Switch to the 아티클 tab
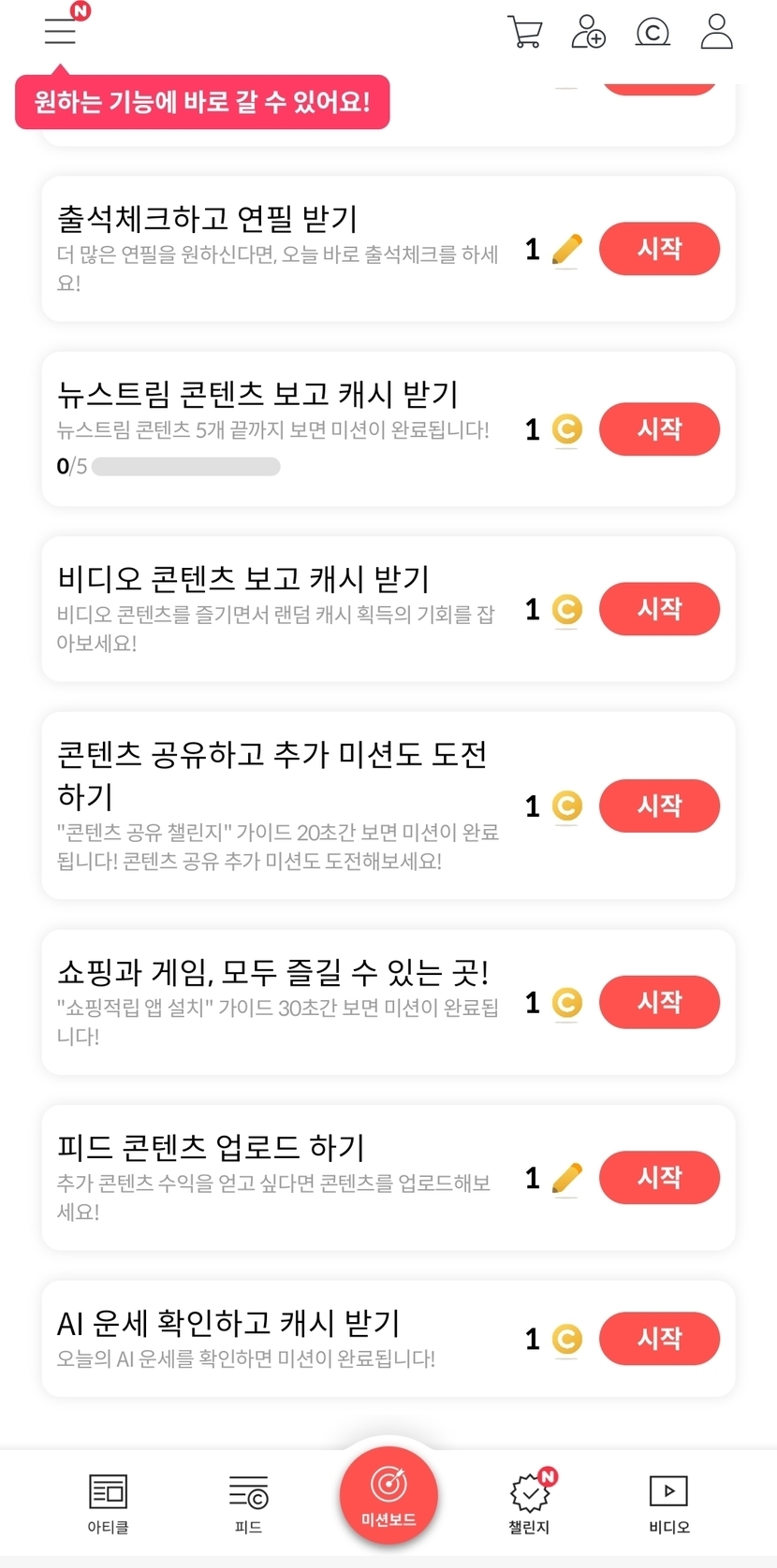This screenshot has height=1568, width=777. click(x=108, y=1503)
